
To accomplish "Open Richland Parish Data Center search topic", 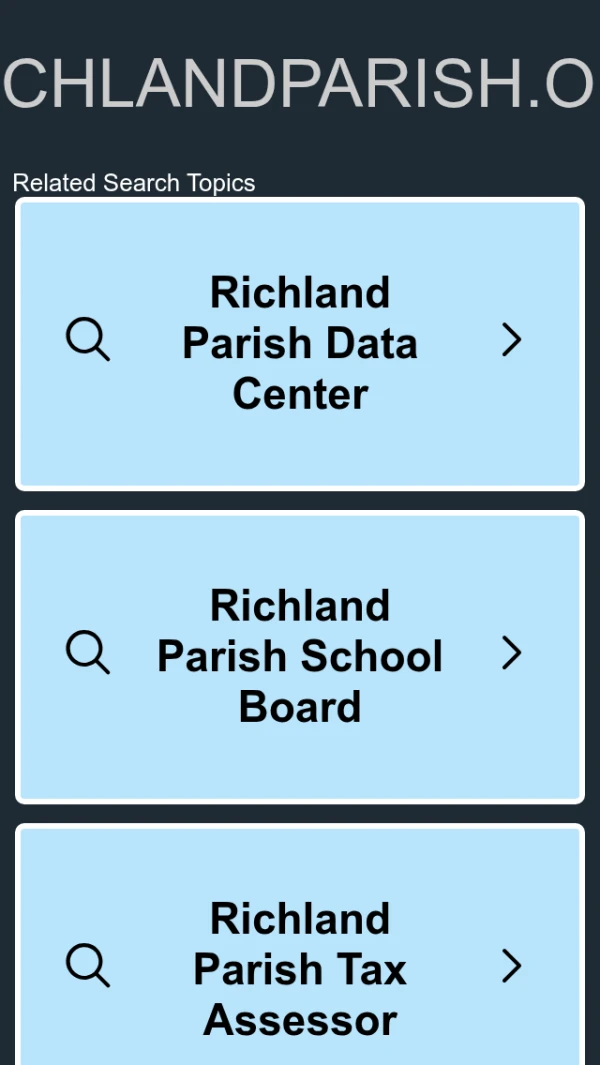I will click(300, 343).
